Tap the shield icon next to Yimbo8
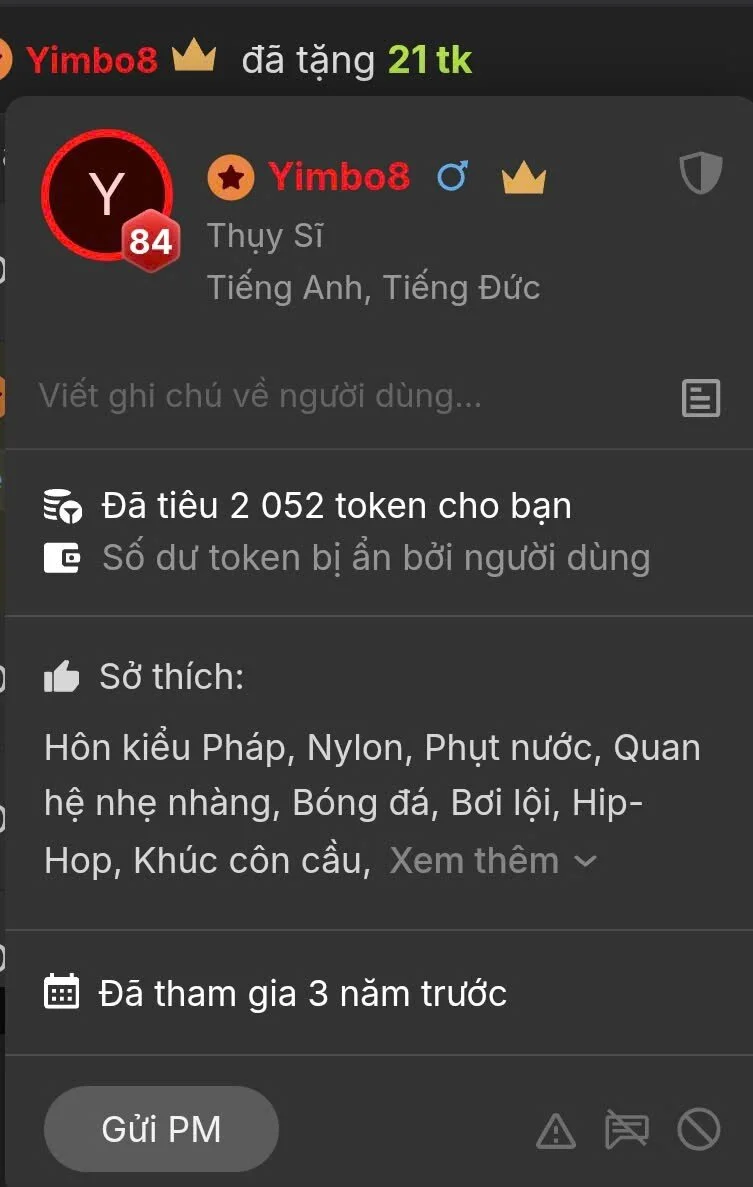 700,174
